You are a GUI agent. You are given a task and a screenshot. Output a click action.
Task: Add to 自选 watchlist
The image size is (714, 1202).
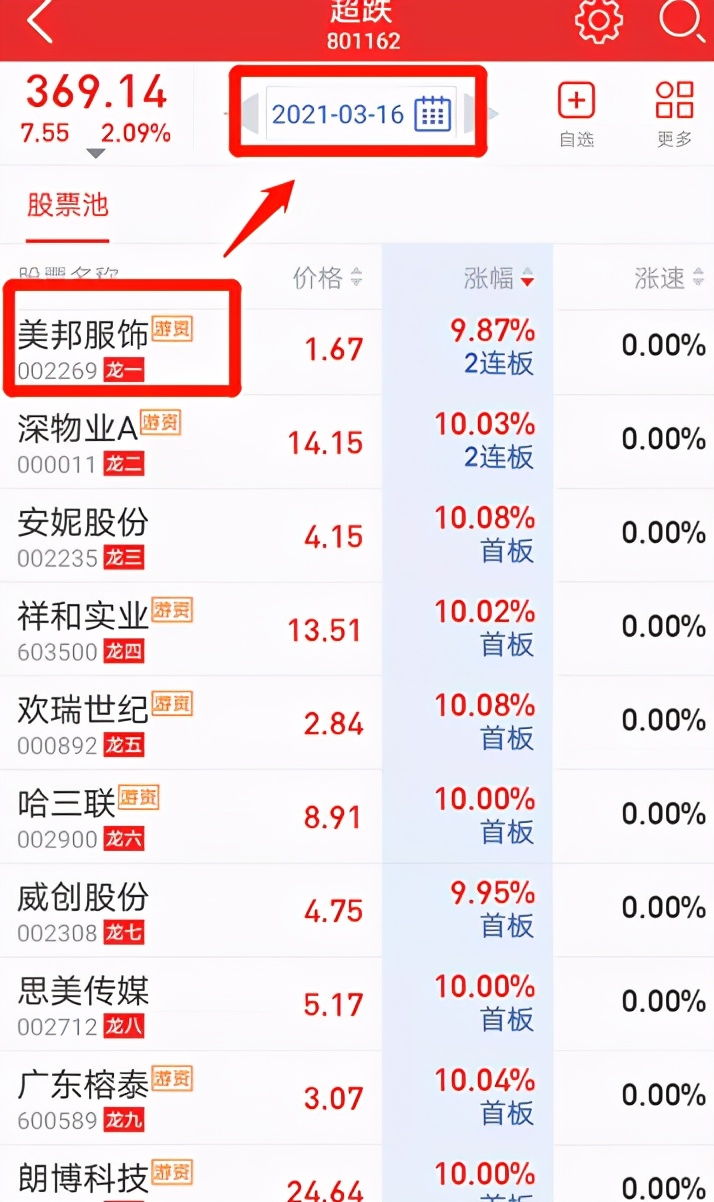(577, 116)
